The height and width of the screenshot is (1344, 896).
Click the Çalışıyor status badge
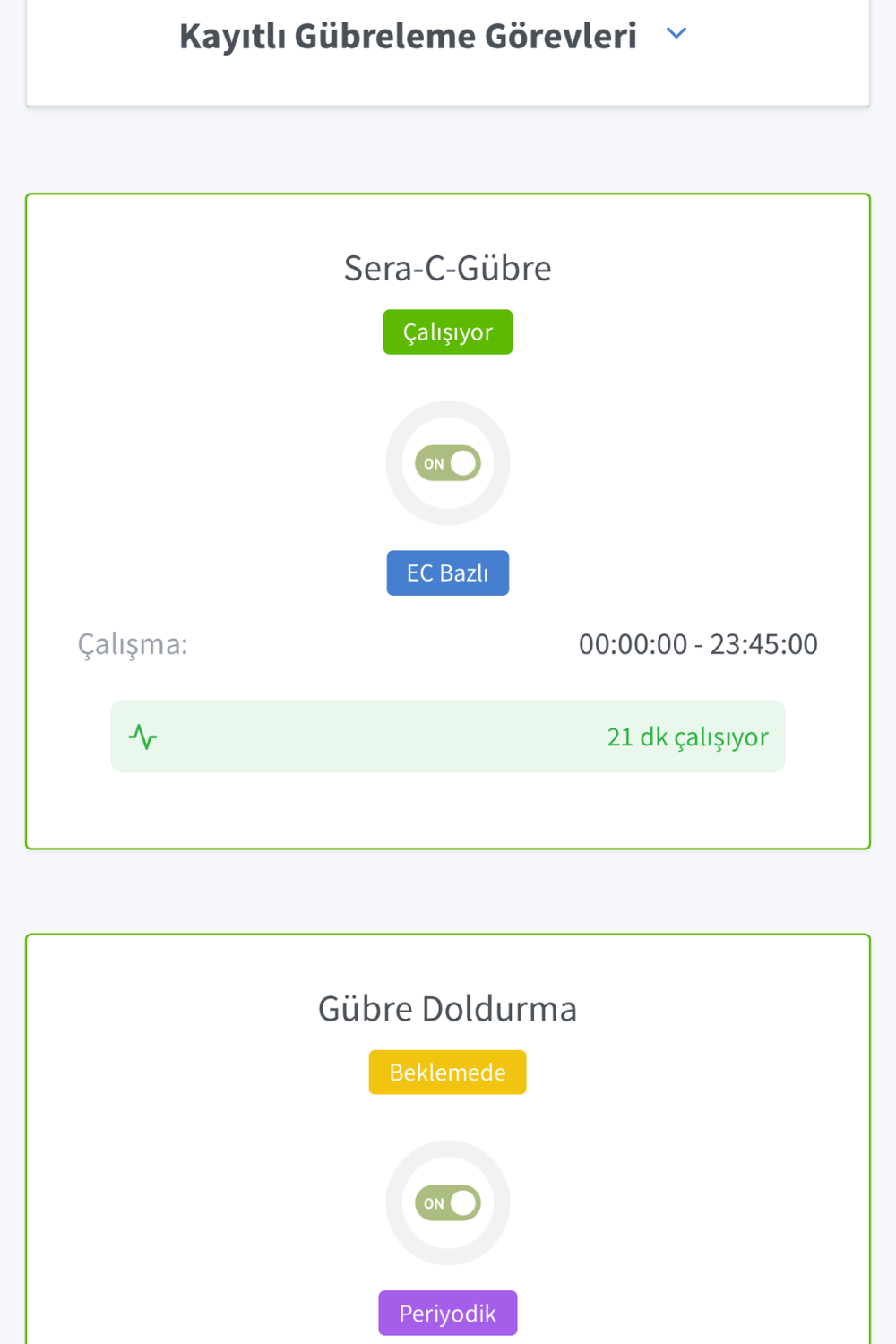[x=448, y=332]
